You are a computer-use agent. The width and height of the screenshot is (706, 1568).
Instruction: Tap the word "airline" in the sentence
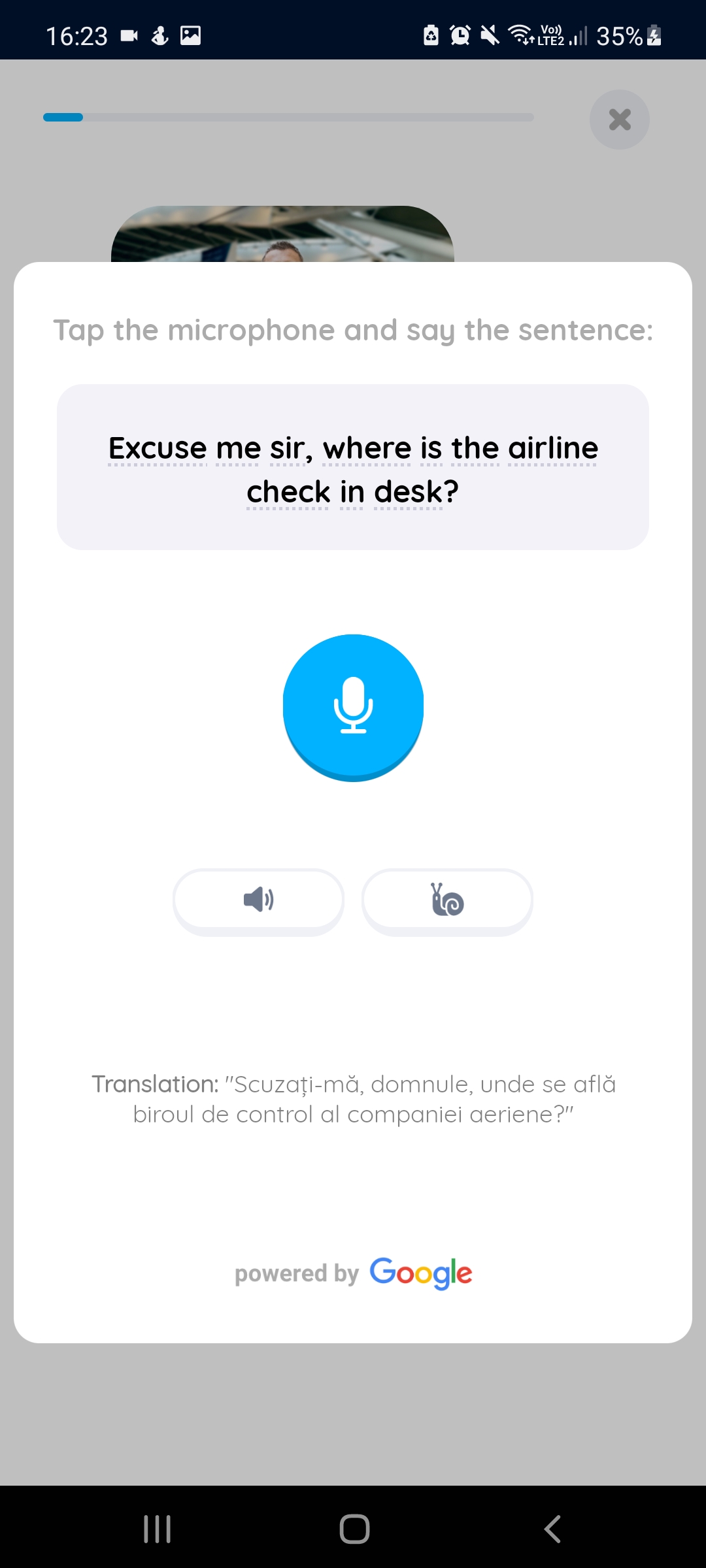click(x=553, y=449)
